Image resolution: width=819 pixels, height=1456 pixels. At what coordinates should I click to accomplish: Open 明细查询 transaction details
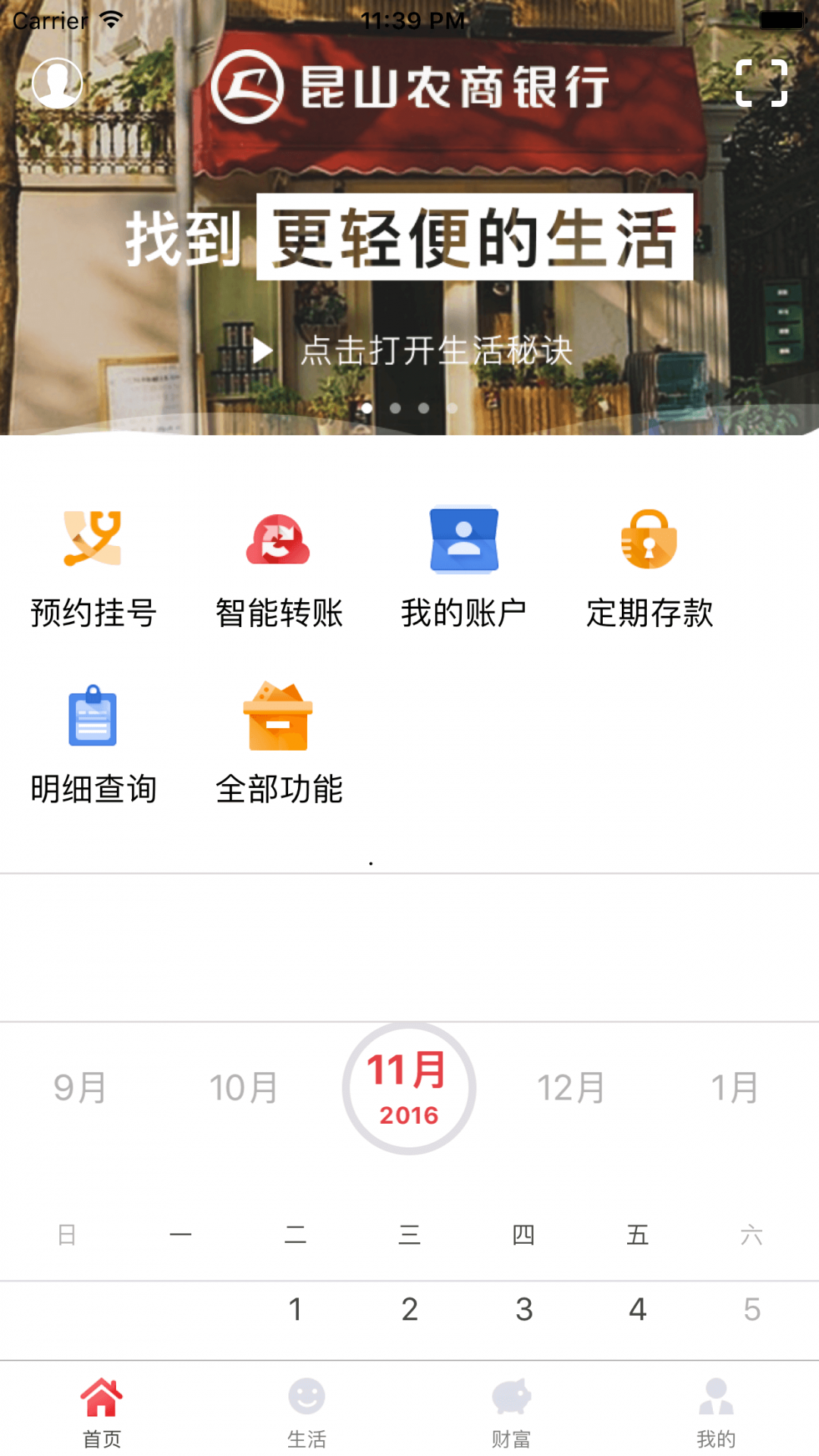click(x=93, y=745)
